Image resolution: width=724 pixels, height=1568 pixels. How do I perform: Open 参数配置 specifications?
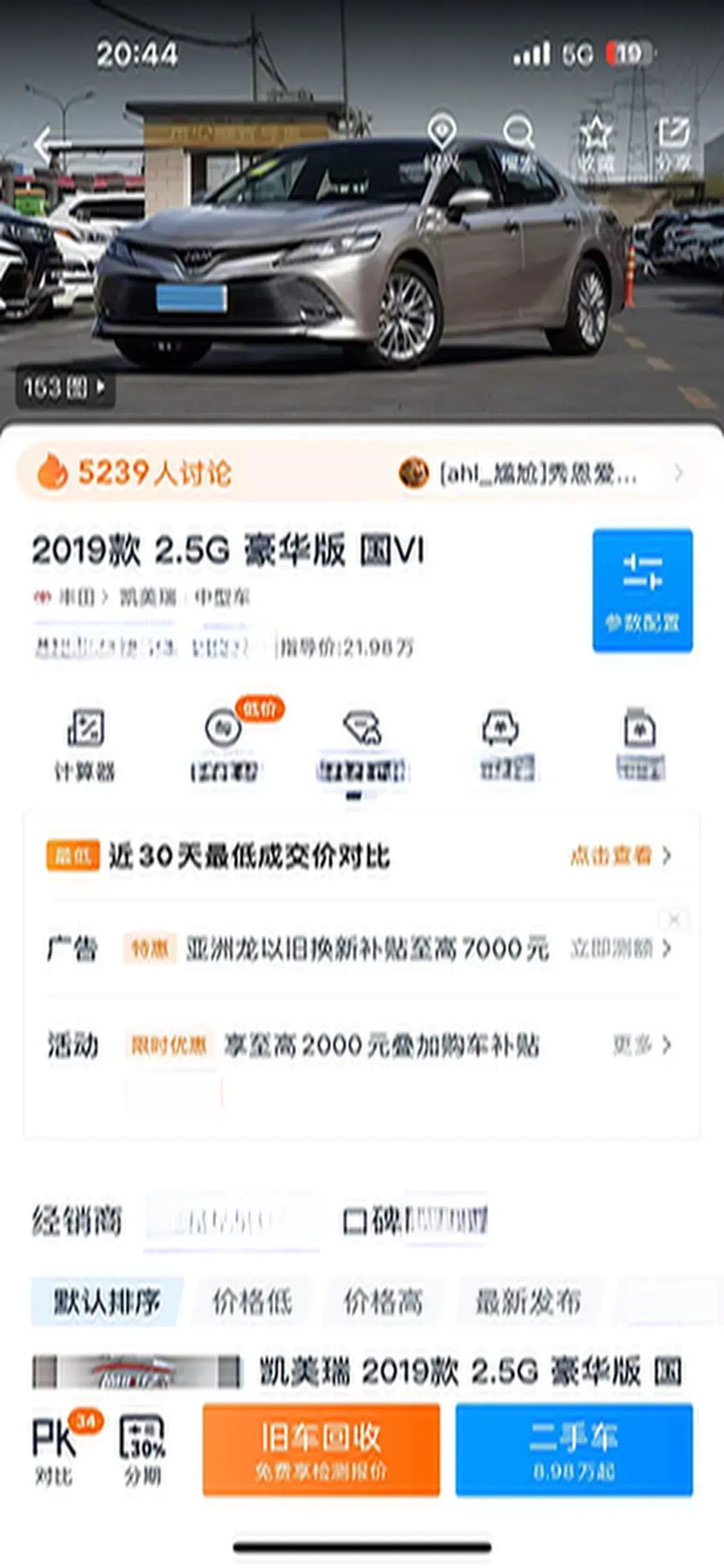click(642, 590)
